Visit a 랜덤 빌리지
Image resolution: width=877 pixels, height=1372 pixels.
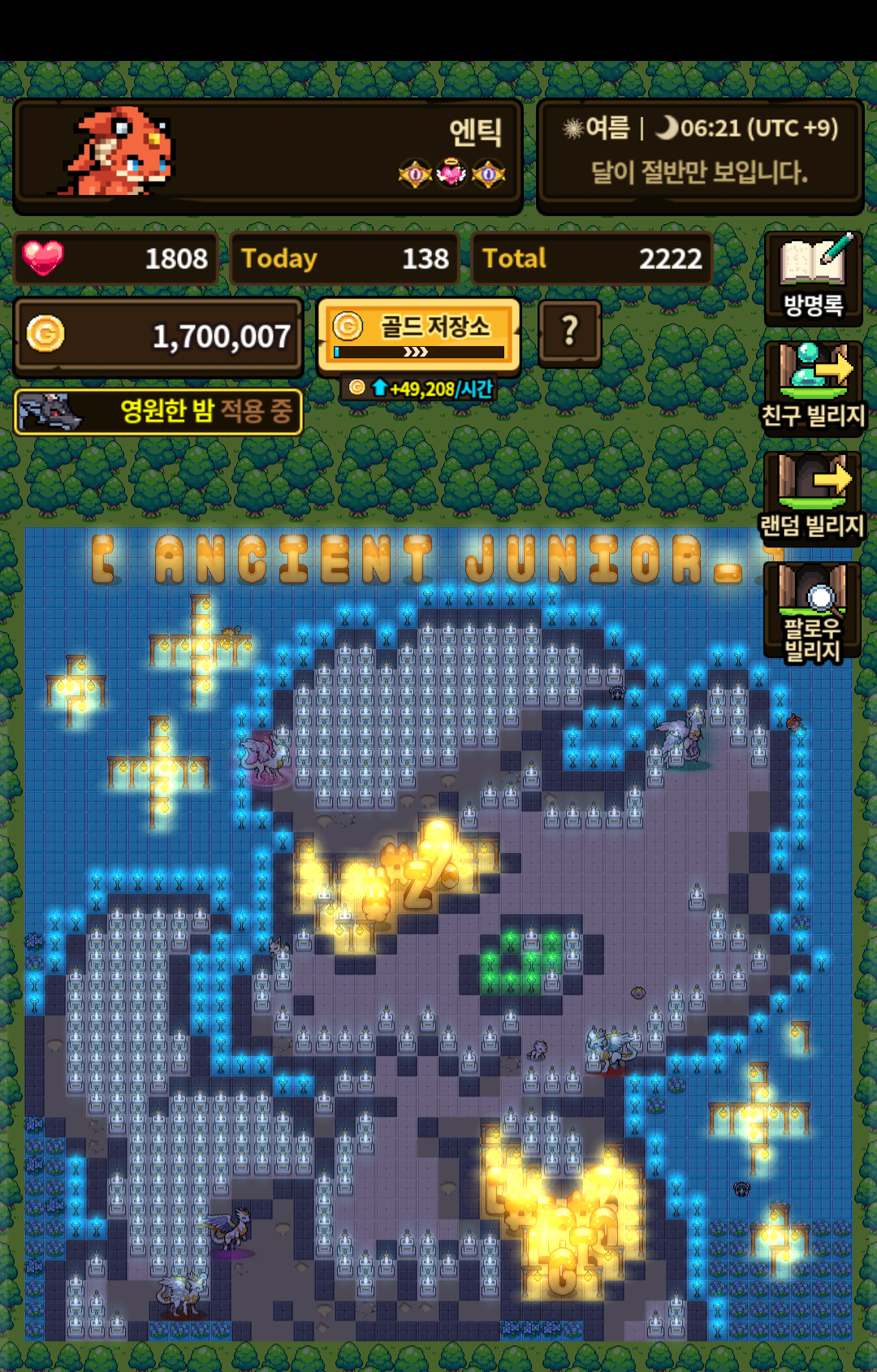(812, 496)
